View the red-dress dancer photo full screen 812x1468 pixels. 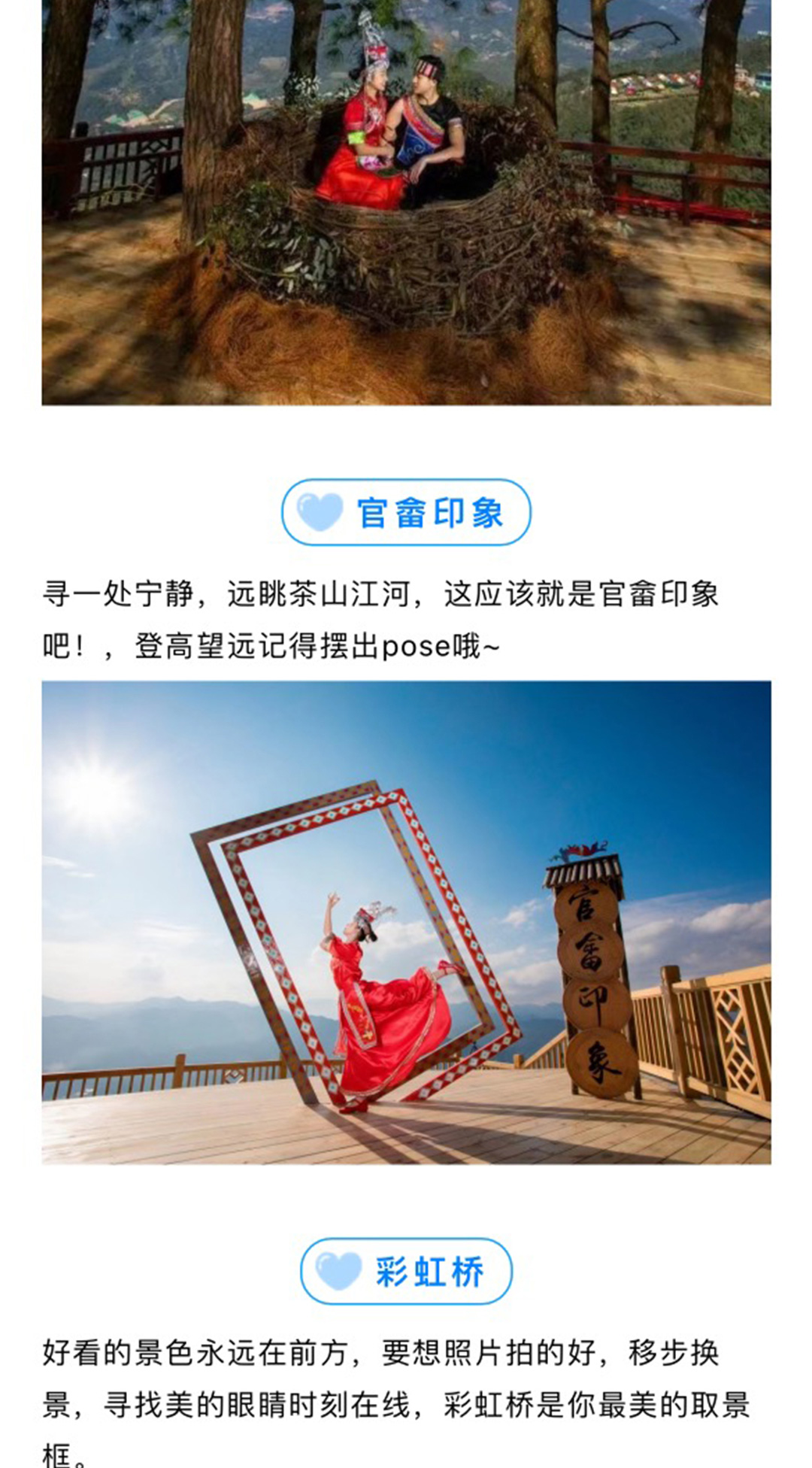406,922
